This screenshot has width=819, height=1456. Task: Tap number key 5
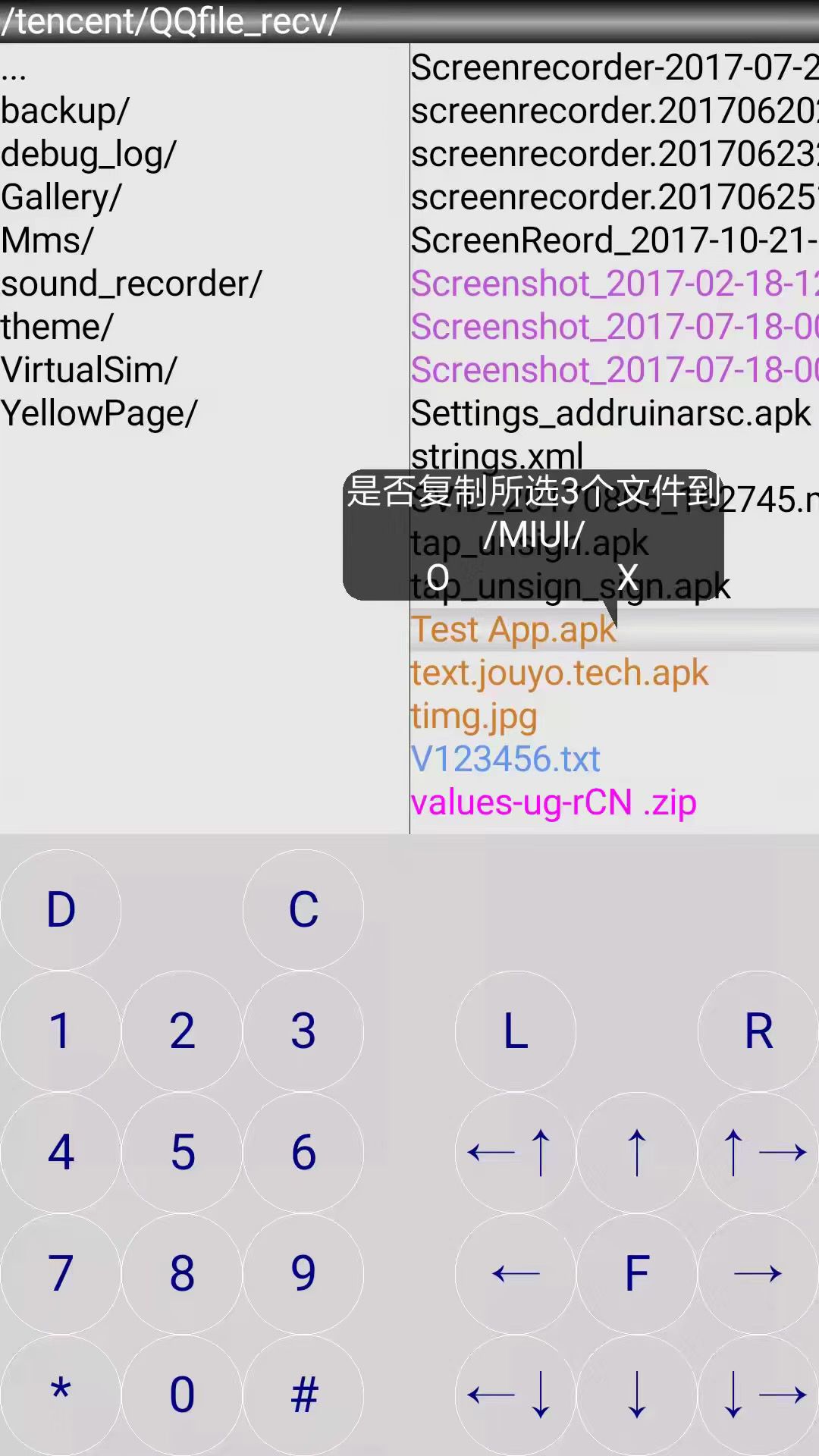[182, 1152]
